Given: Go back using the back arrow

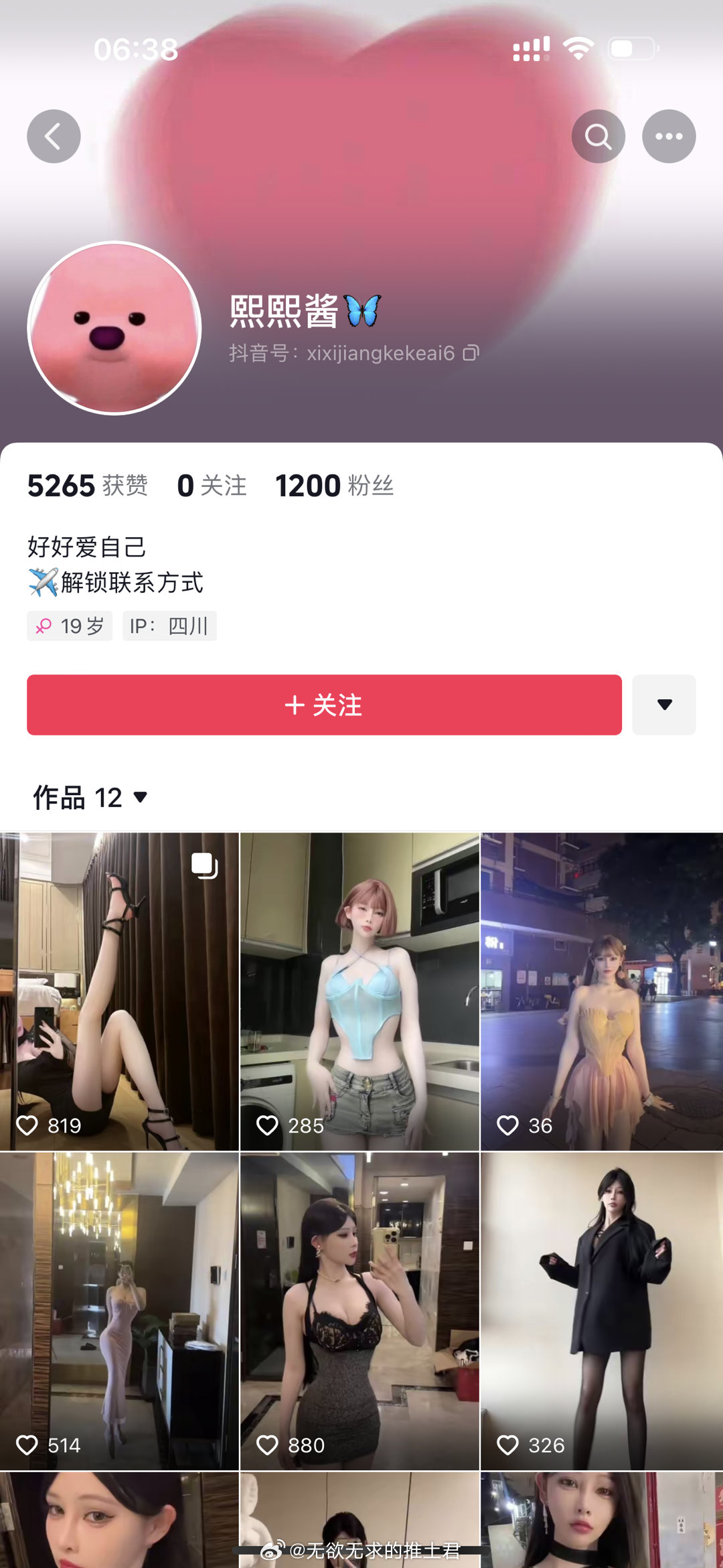Looking at the screenshot, I should [54, 137].
